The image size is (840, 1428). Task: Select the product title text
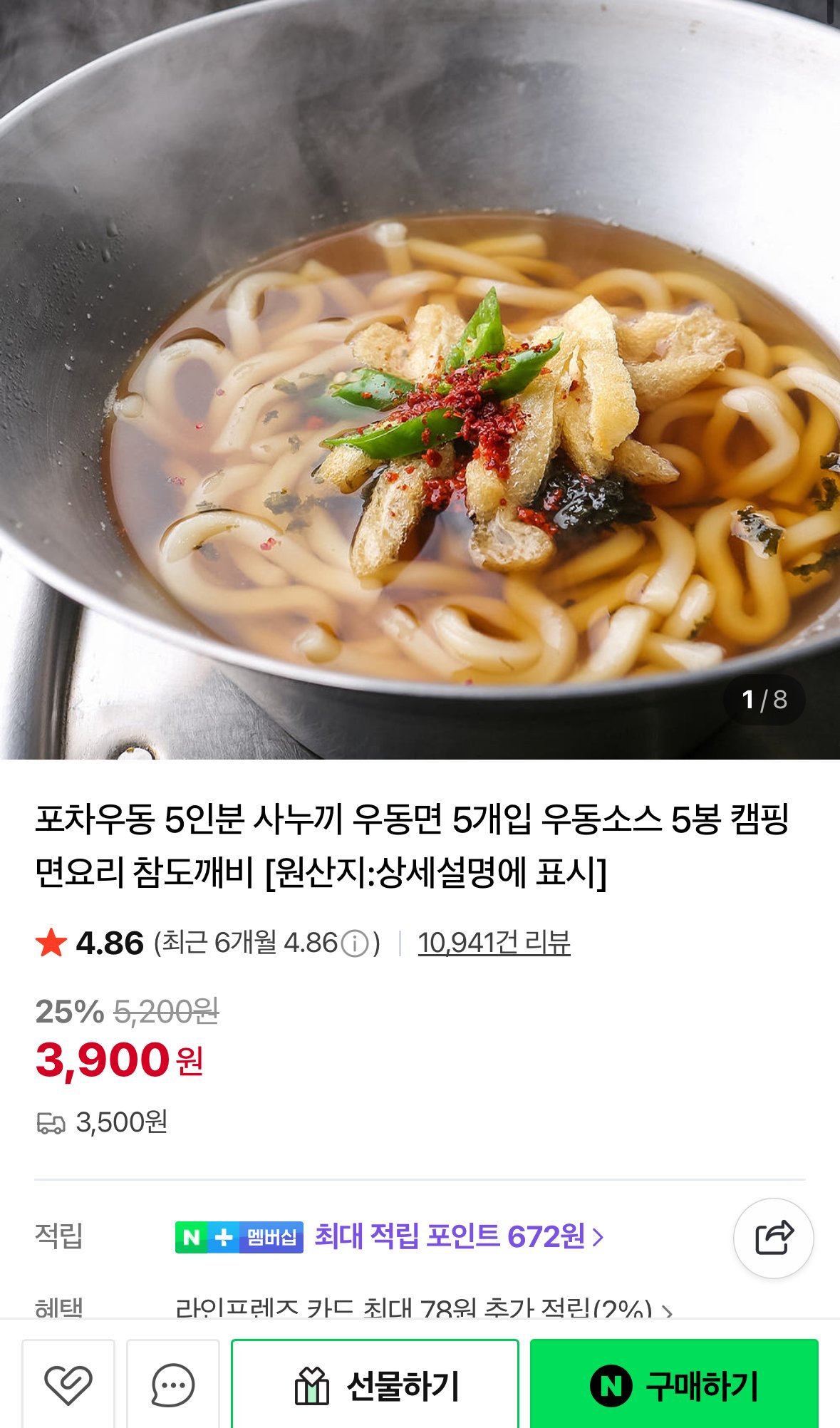[420, 848]
